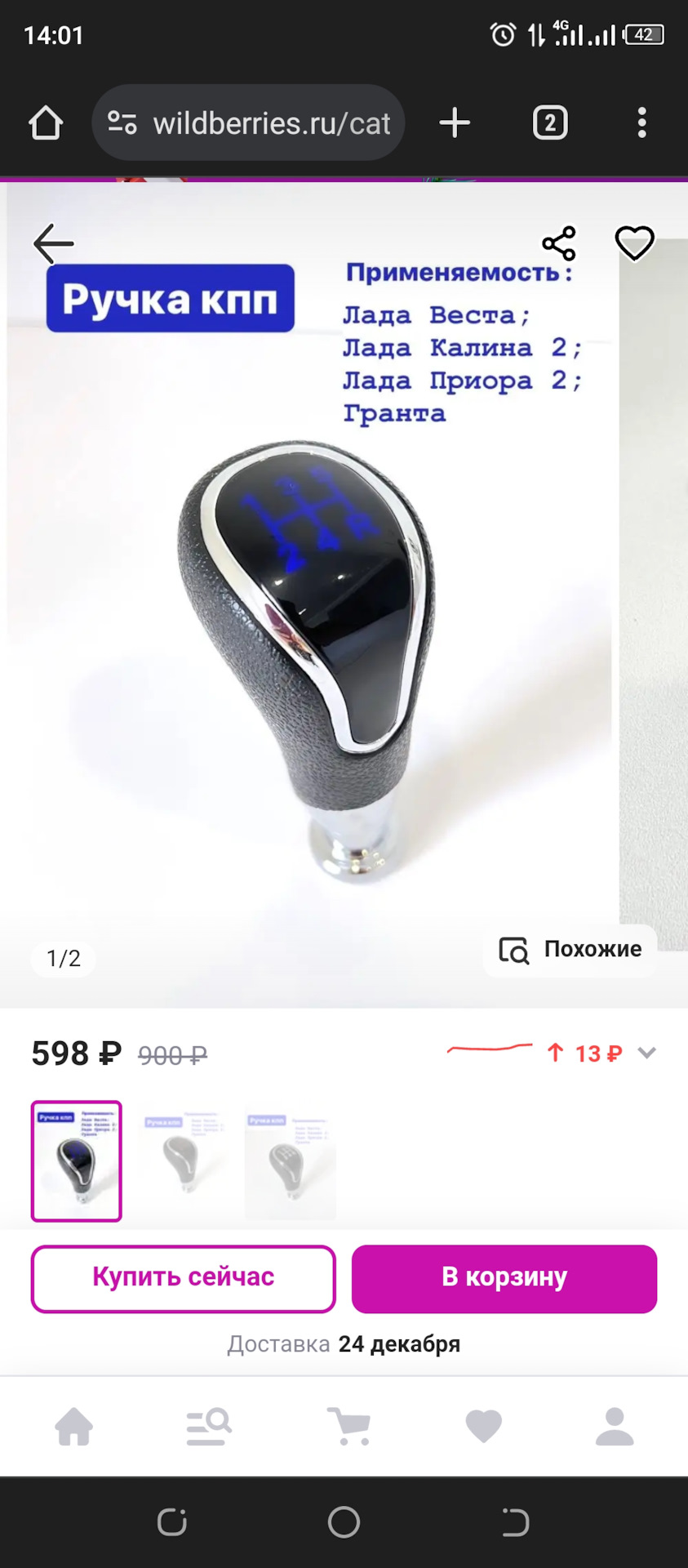The height and width of the screenshot is (1568, 688).
Task: Share this gear knob product
Action: [x=559, y=243]
